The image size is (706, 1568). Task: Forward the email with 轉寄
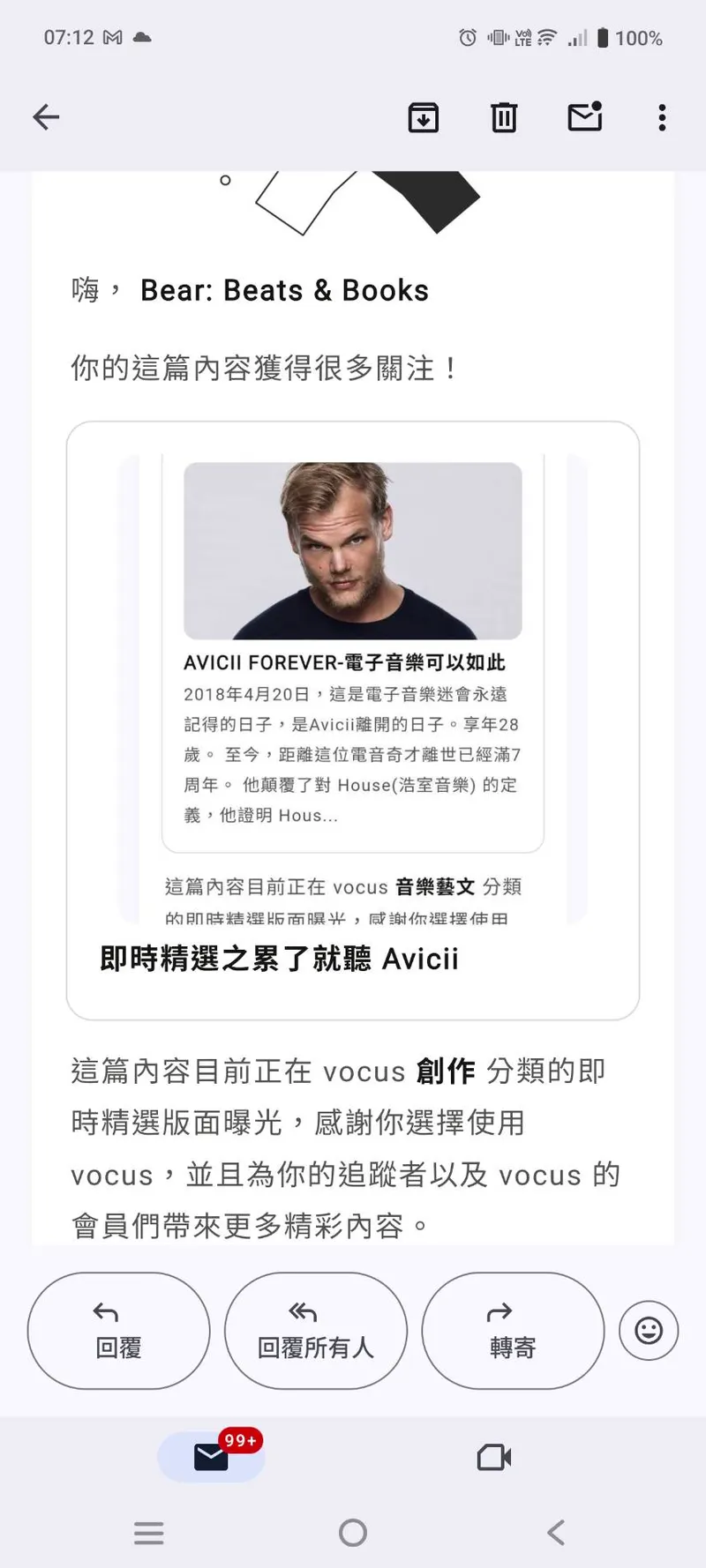pyautogui.click(x=513, y=1330)
